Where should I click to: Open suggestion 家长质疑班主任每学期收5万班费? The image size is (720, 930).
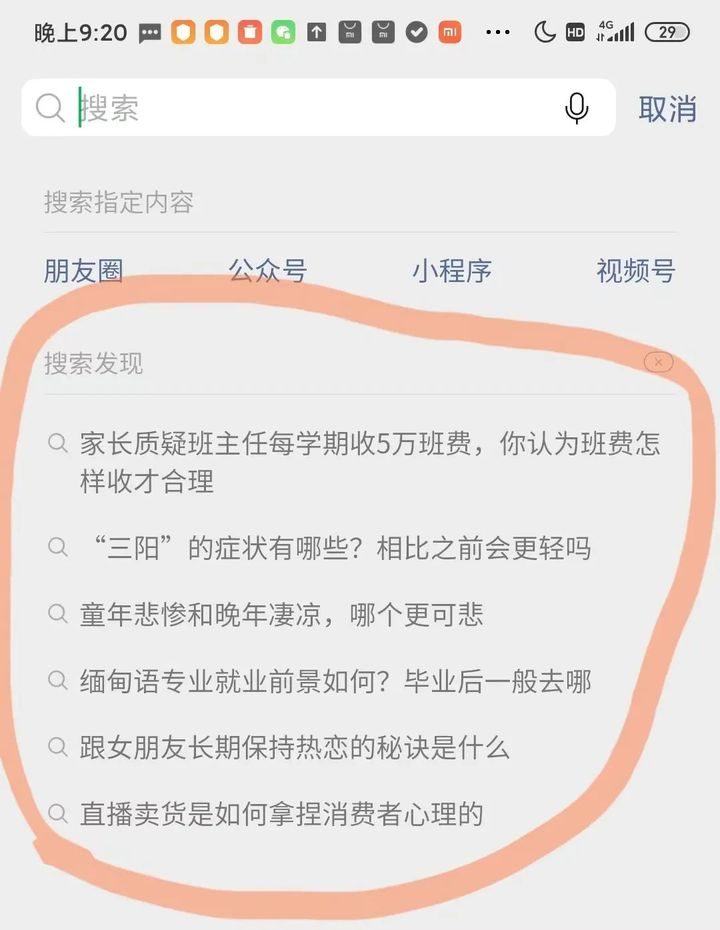pos(370,462)
